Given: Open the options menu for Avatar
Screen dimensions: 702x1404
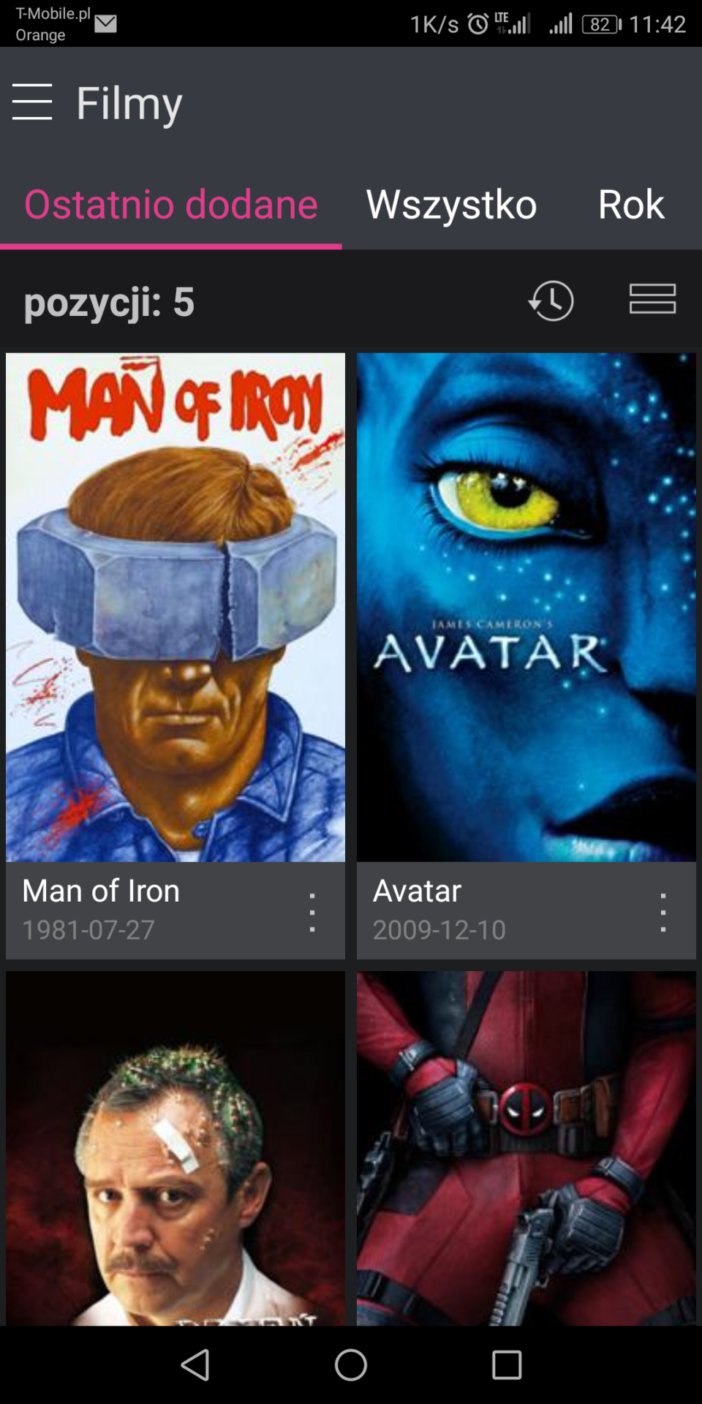Looking at the screenshot, I should click(662, 912).
